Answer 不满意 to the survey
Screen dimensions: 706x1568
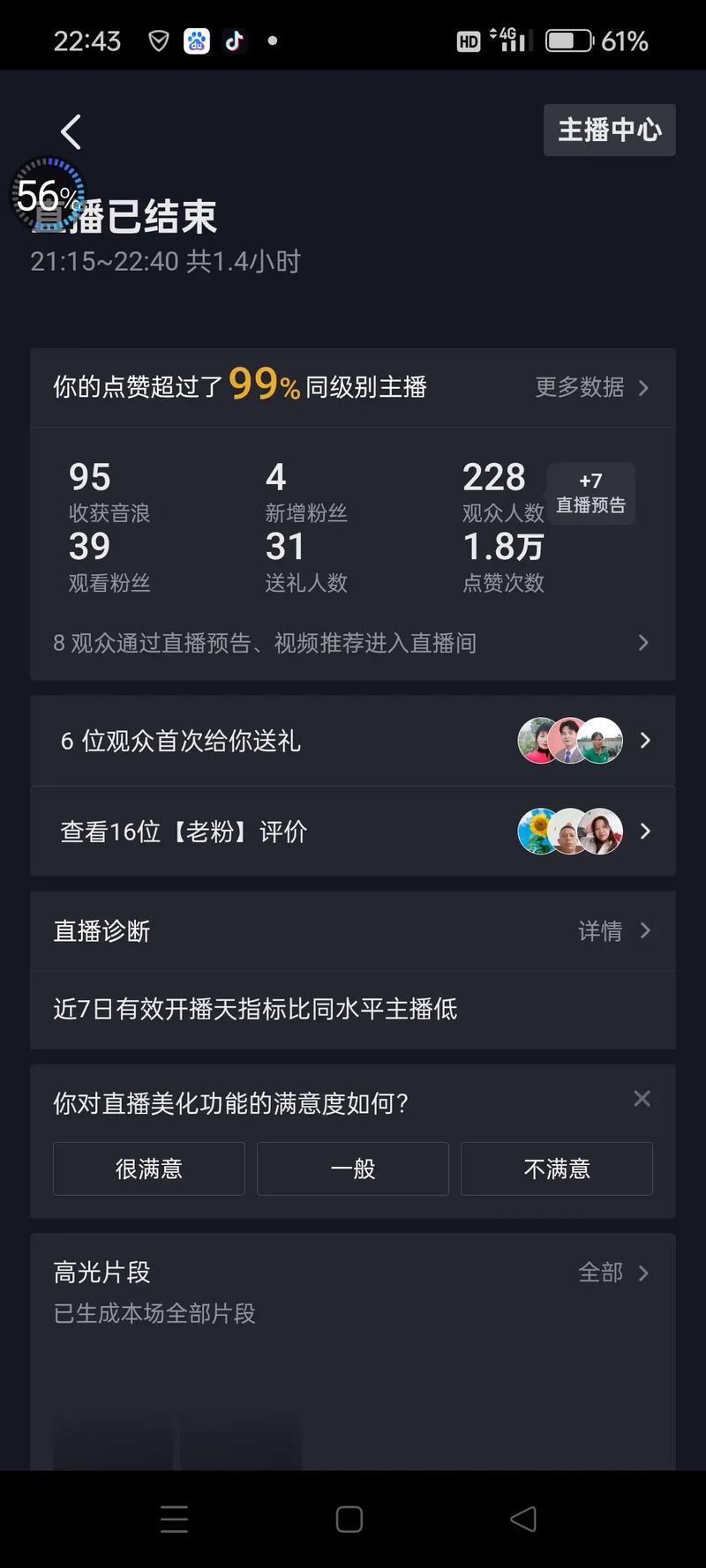[557, 1169]
